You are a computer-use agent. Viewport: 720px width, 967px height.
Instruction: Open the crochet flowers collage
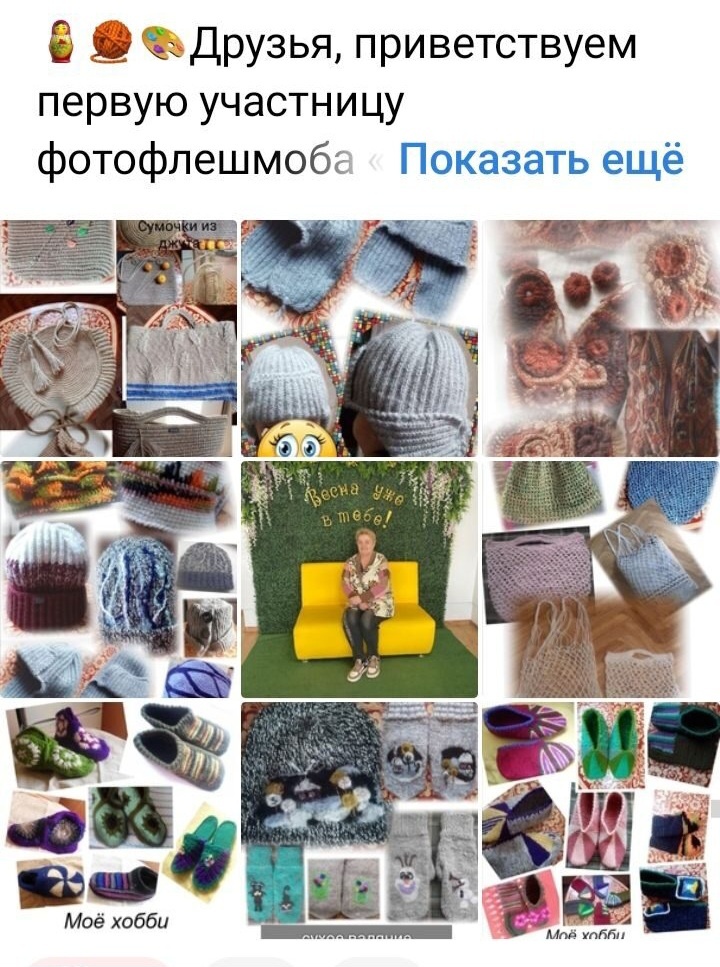(x=600, y=330)
